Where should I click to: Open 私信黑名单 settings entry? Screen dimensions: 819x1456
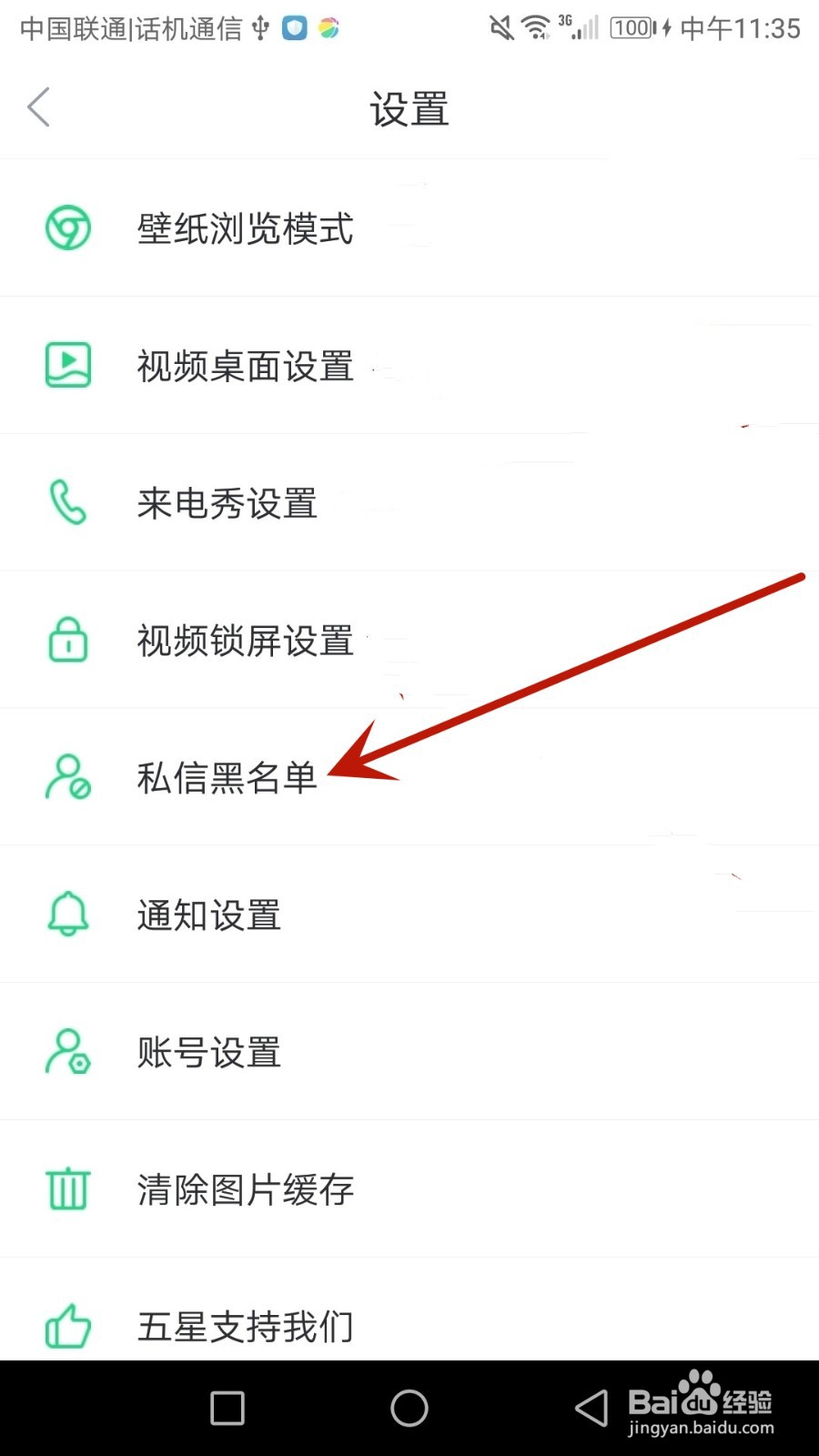click(227, 778)
